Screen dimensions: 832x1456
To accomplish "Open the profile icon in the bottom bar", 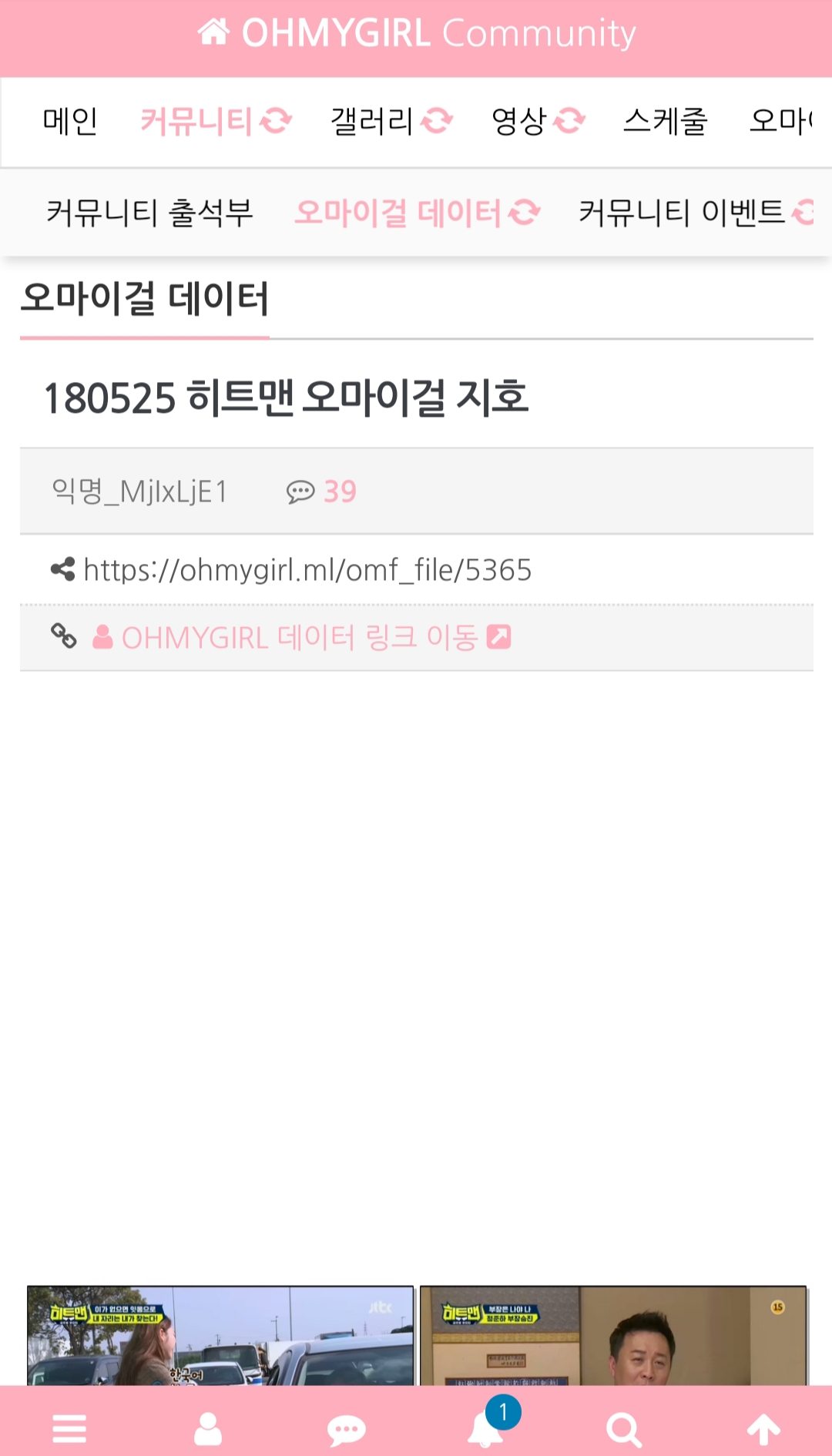I will point(208,1428).
